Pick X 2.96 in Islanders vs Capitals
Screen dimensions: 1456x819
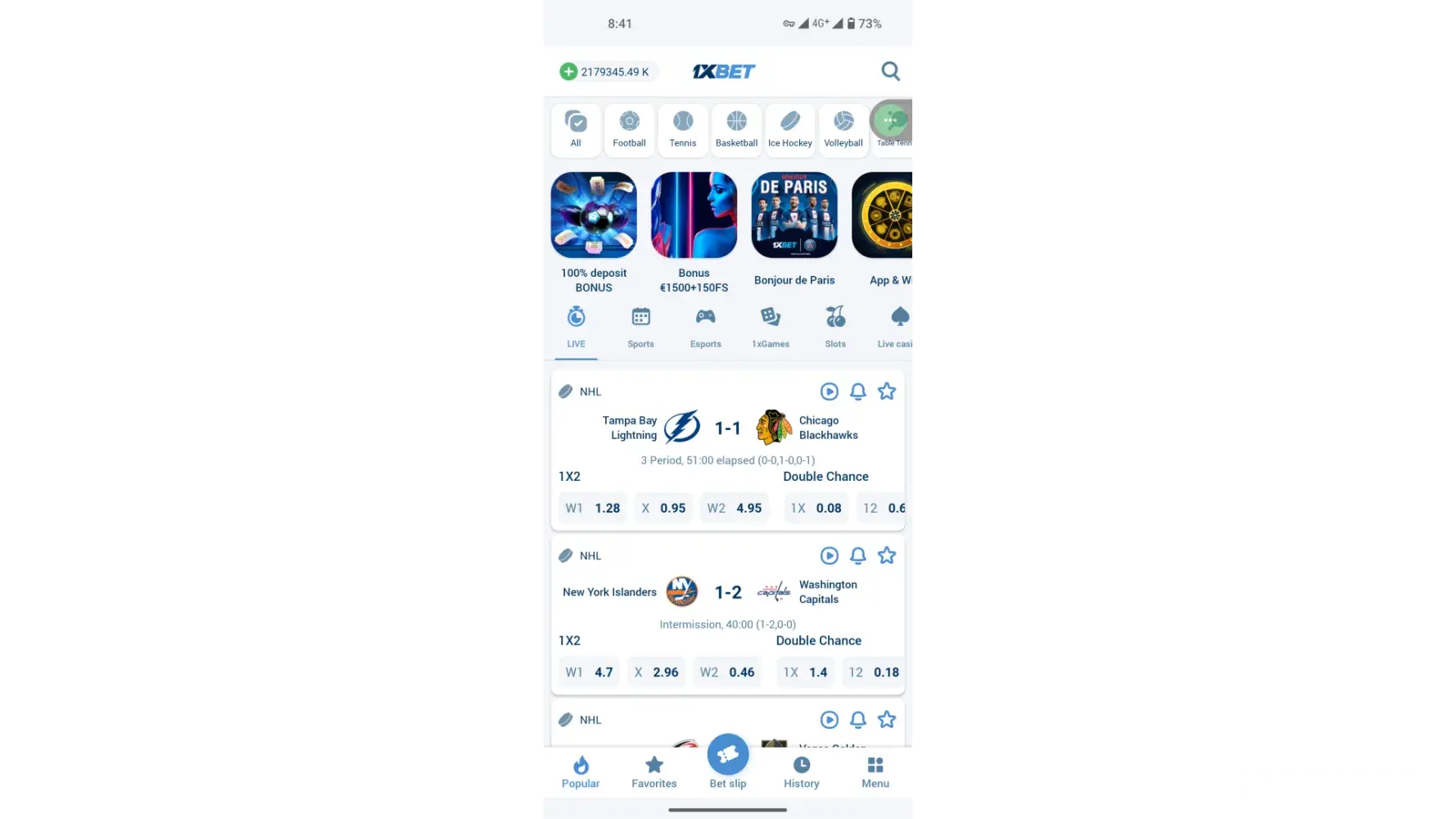click(x=657, y=672)
